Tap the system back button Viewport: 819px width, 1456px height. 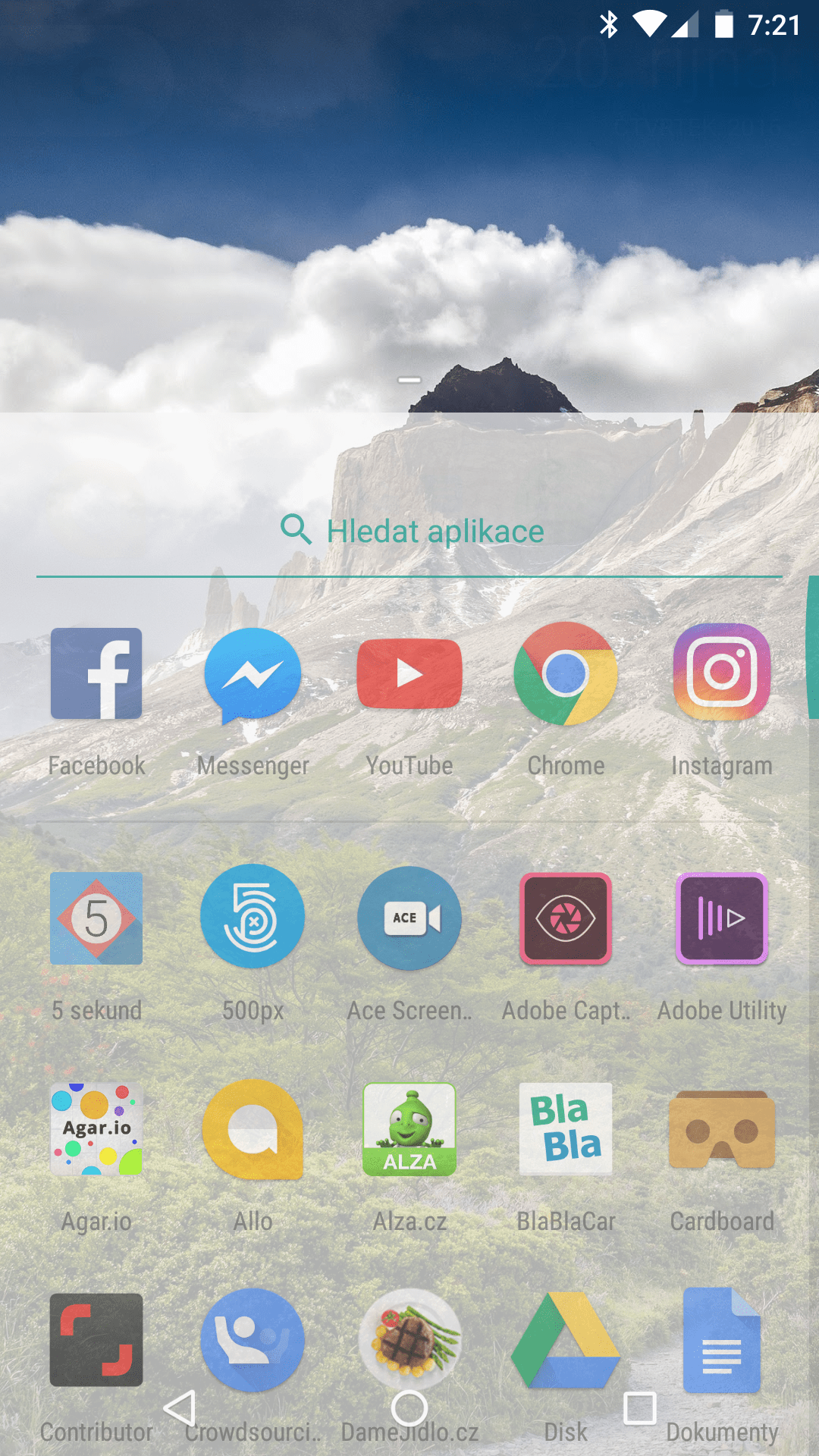pyautogui.click(x=180, y=1409)
